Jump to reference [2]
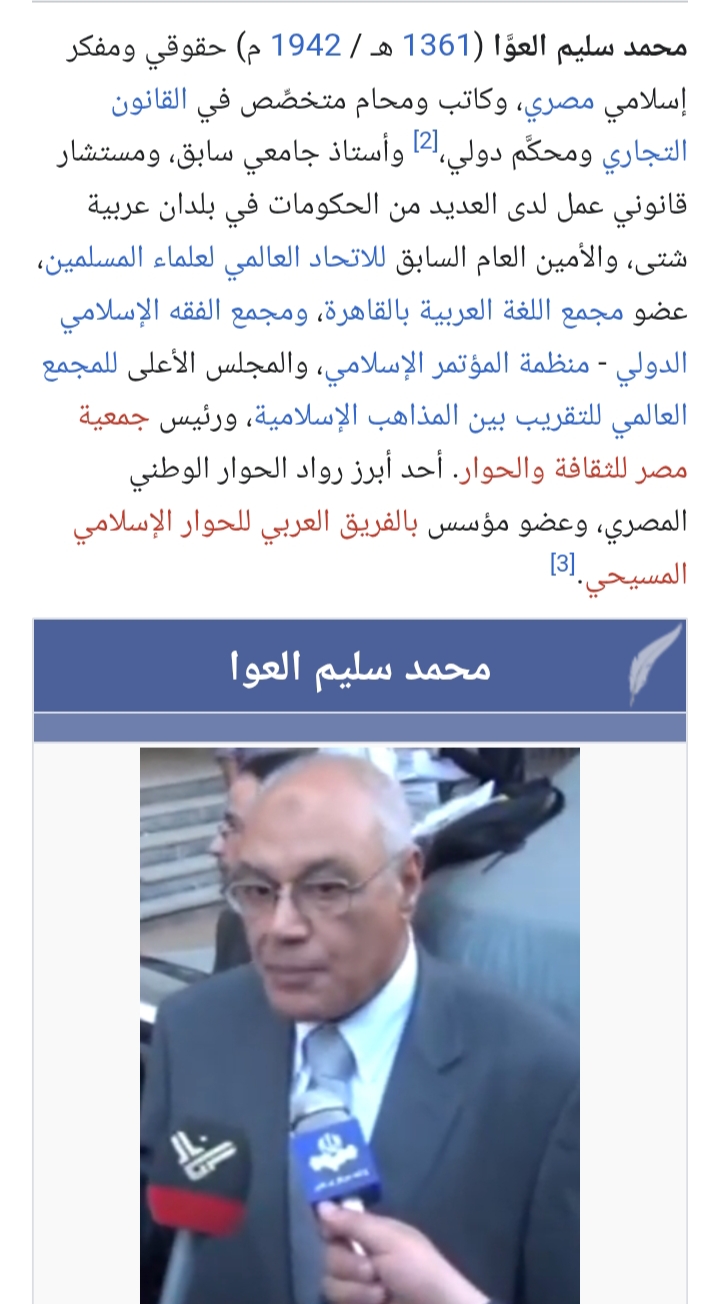The height and width of the screenshot is (1304, 720). pos(425,143)
